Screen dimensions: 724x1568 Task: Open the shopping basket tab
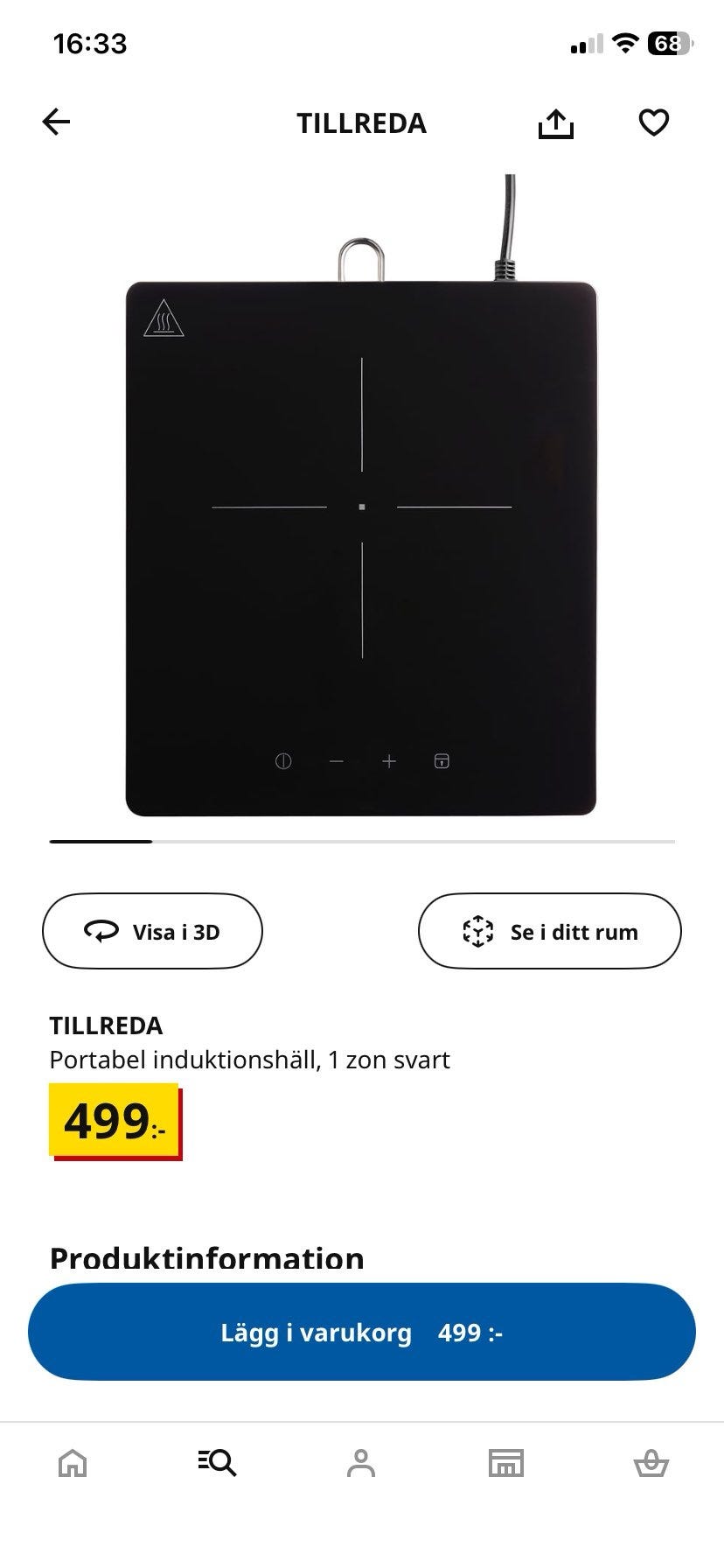pyautogui.click(x=651, y=1463)
